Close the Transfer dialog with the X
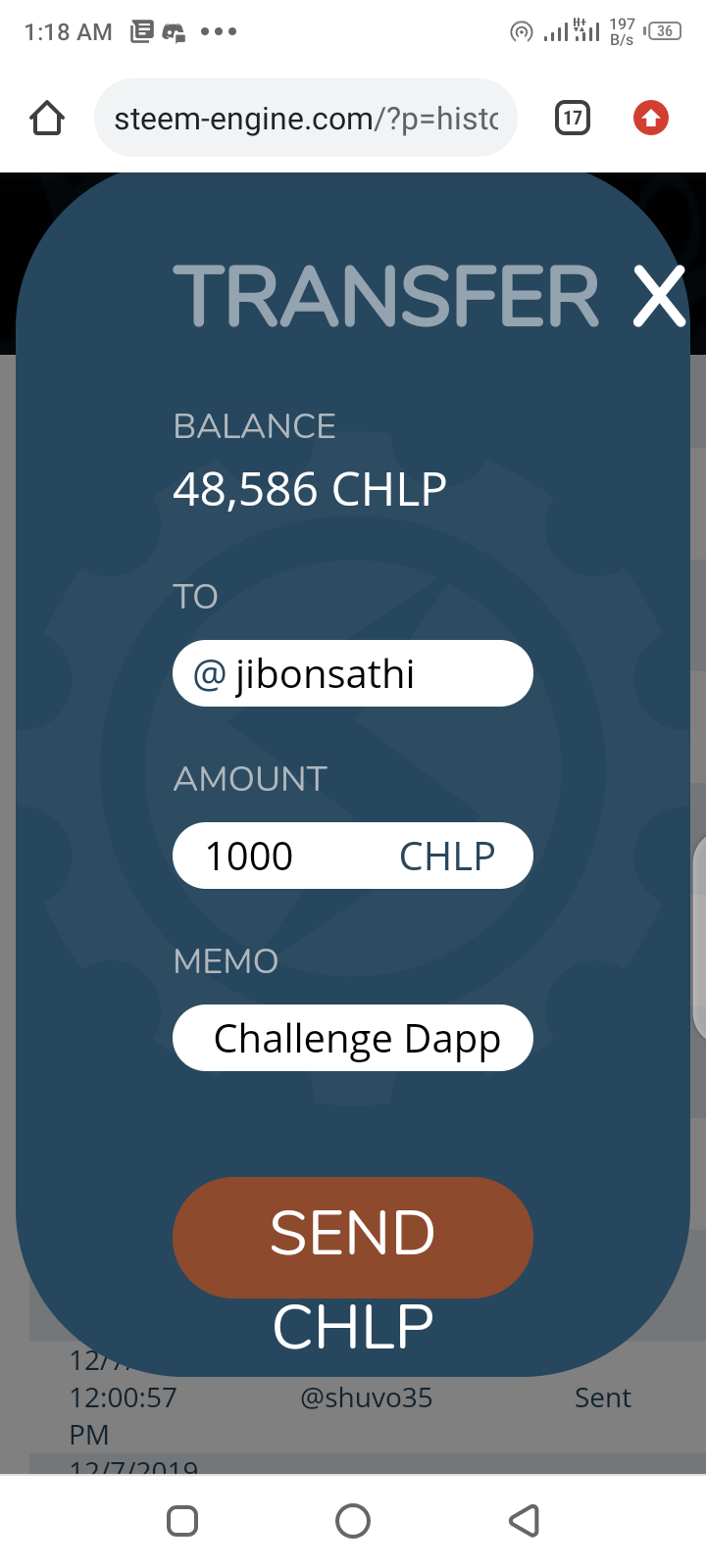 pos(658,296)
